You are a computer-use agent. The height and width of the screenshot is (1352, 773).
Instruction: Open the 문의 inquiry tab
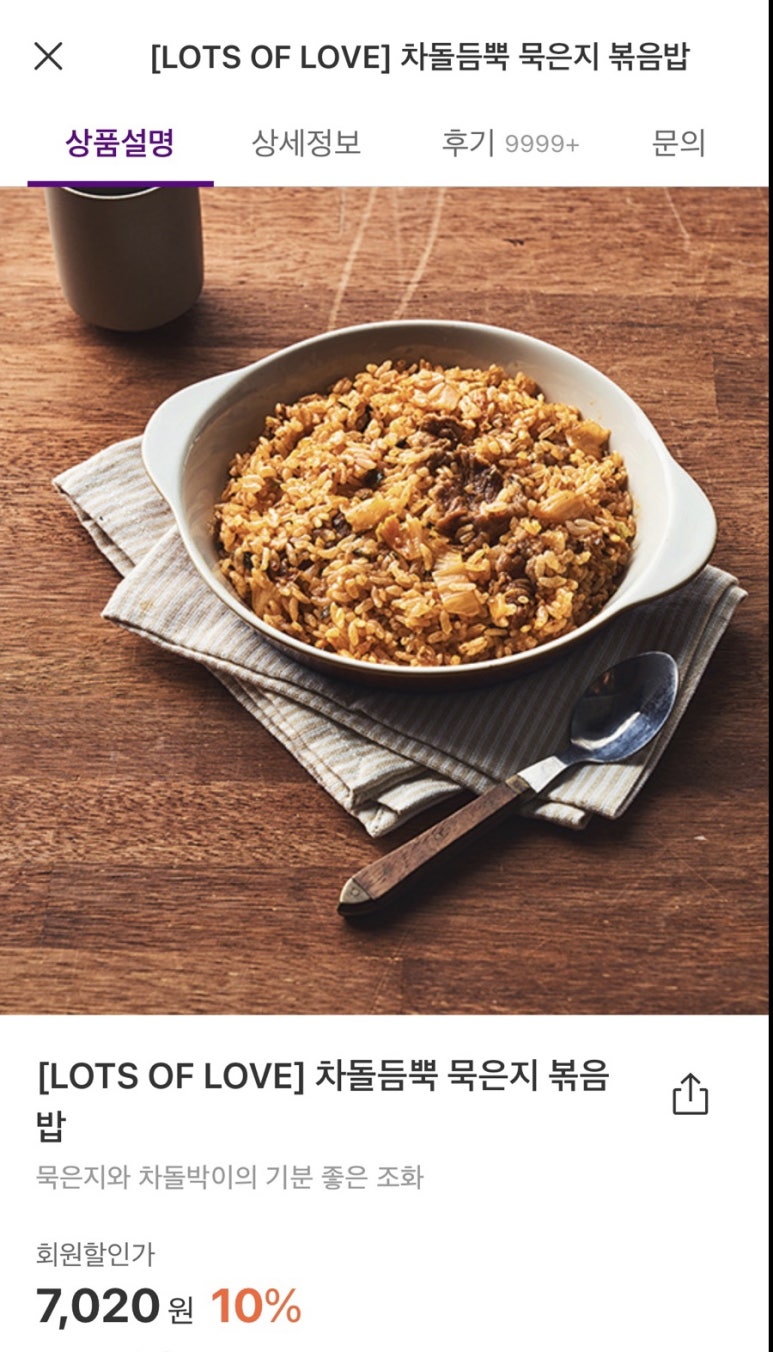pyautogui.click(x=678, y=144)
